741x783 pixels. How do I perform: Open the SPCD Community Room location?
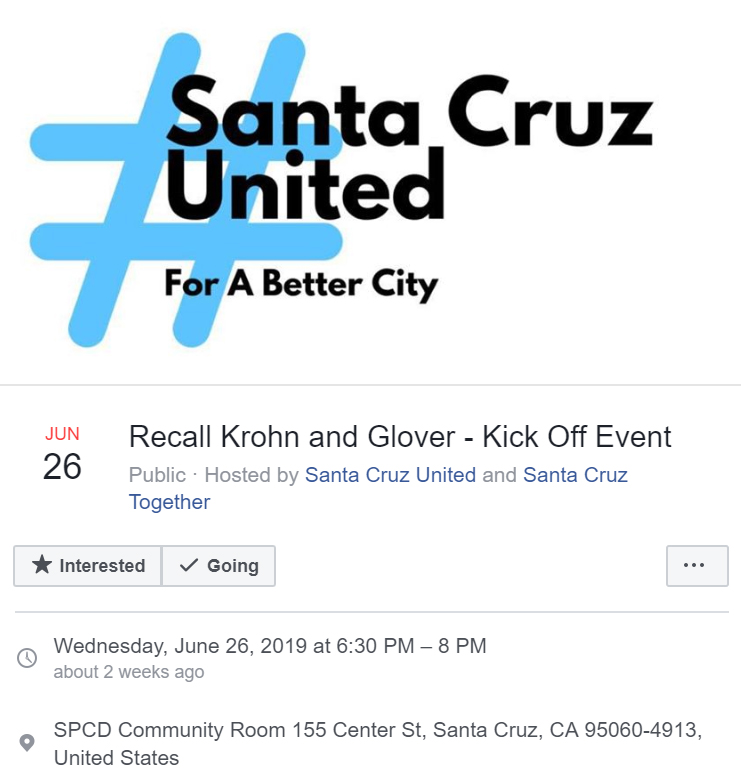pos(377,731)
